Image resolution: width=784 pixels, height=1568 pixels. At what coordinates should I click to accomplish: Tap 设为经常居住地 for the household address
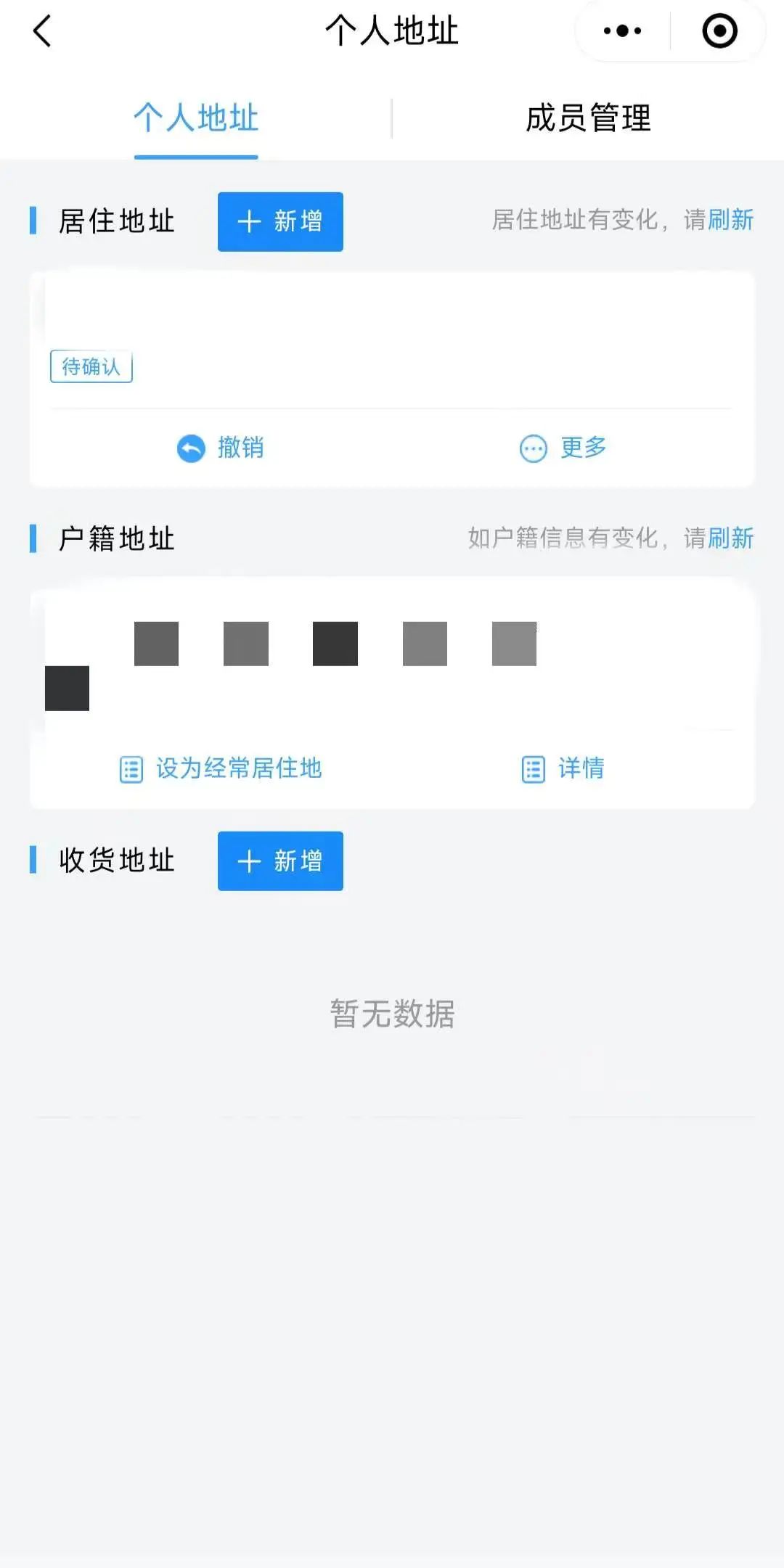[221, 768]
